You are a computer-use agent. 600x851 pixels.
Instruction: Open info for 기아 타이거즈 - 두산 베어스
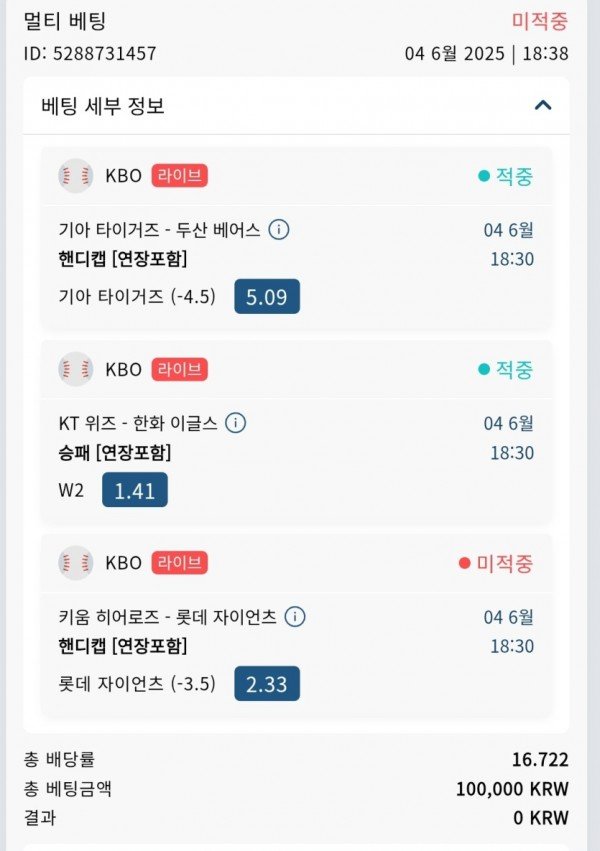coord(279,230)
